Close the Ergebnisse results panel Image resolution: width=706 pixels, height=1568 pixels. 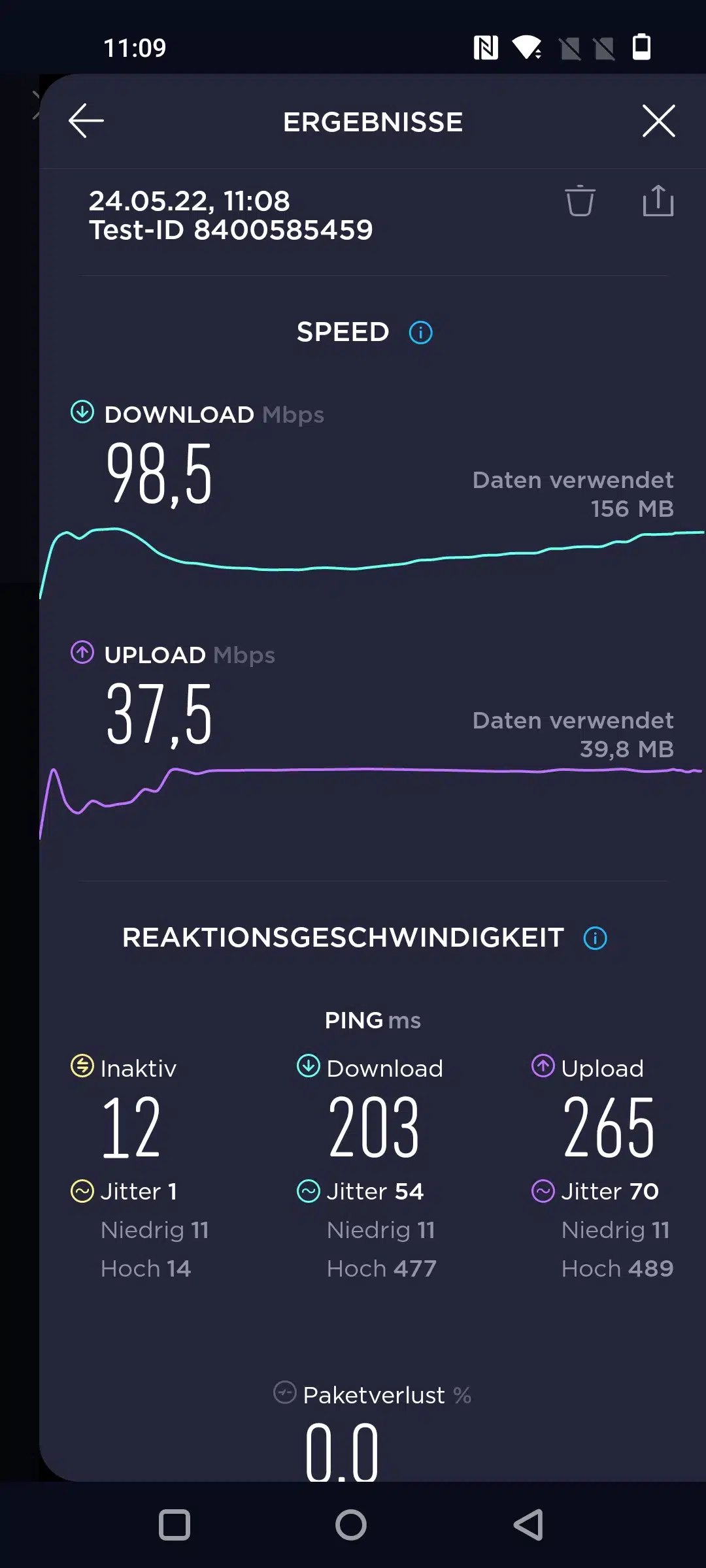(x=658, y=122)
